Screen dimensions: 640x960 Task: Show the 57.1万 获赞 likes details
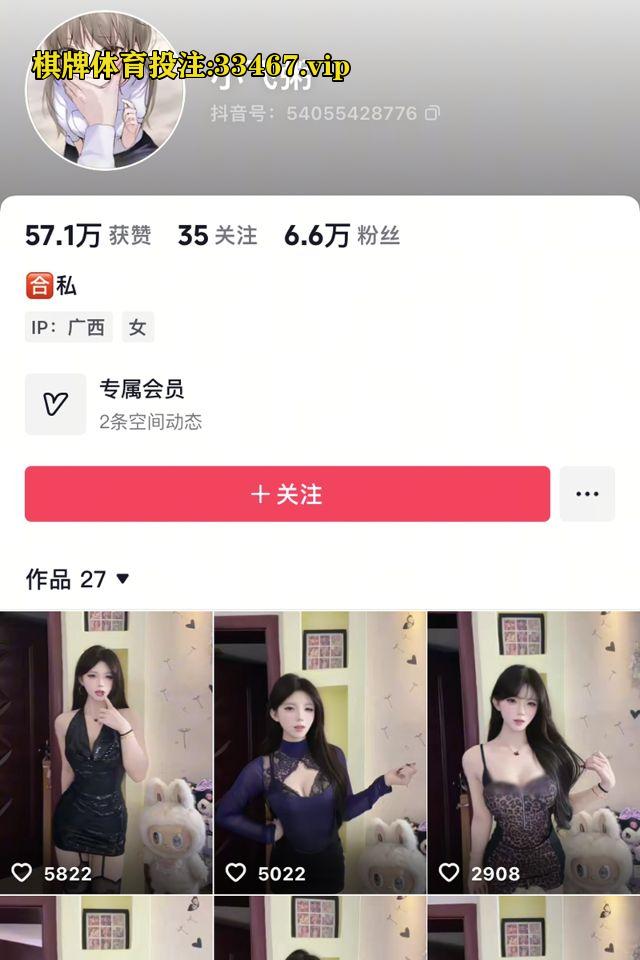[88, 236]
